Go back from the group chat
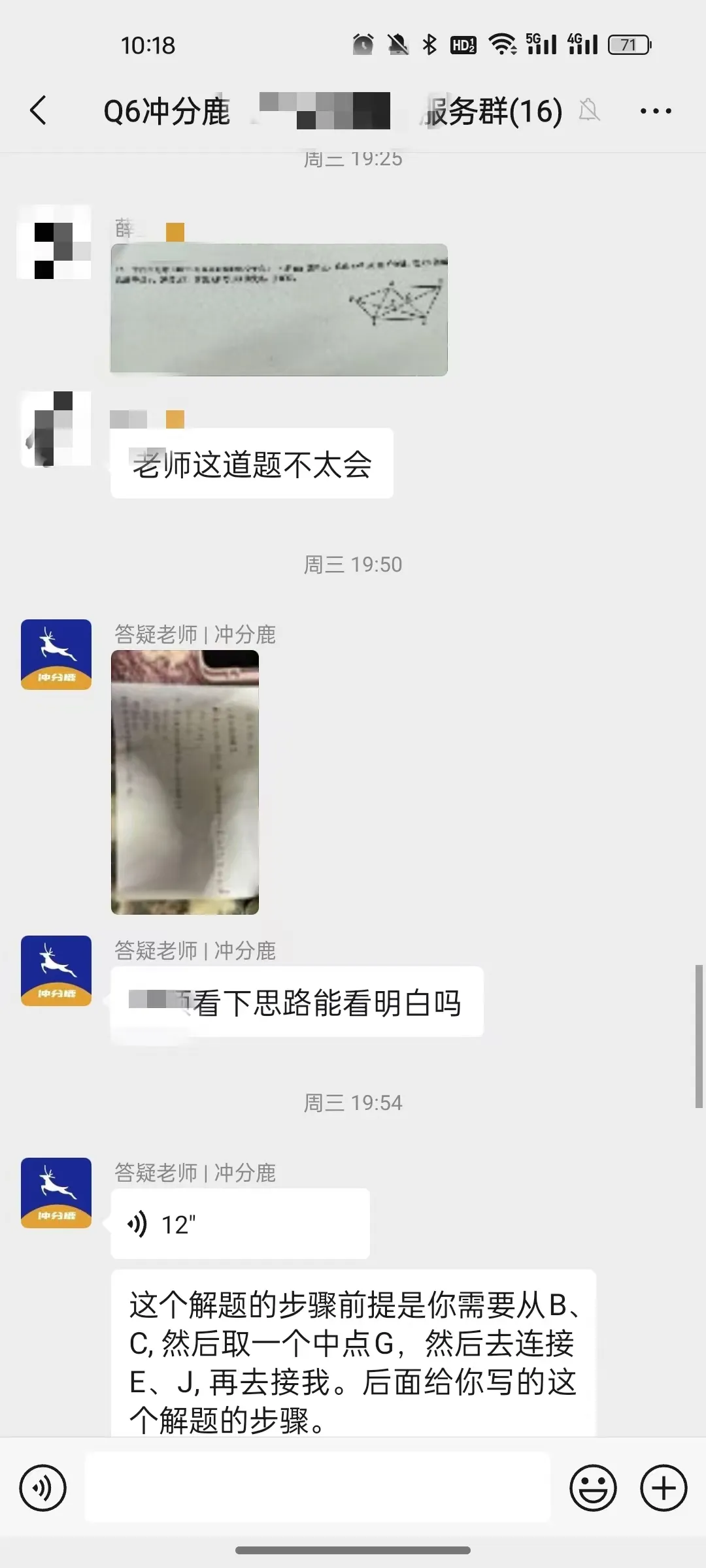Viewport: 706px width, 1568px height. [x=39, y=110]
